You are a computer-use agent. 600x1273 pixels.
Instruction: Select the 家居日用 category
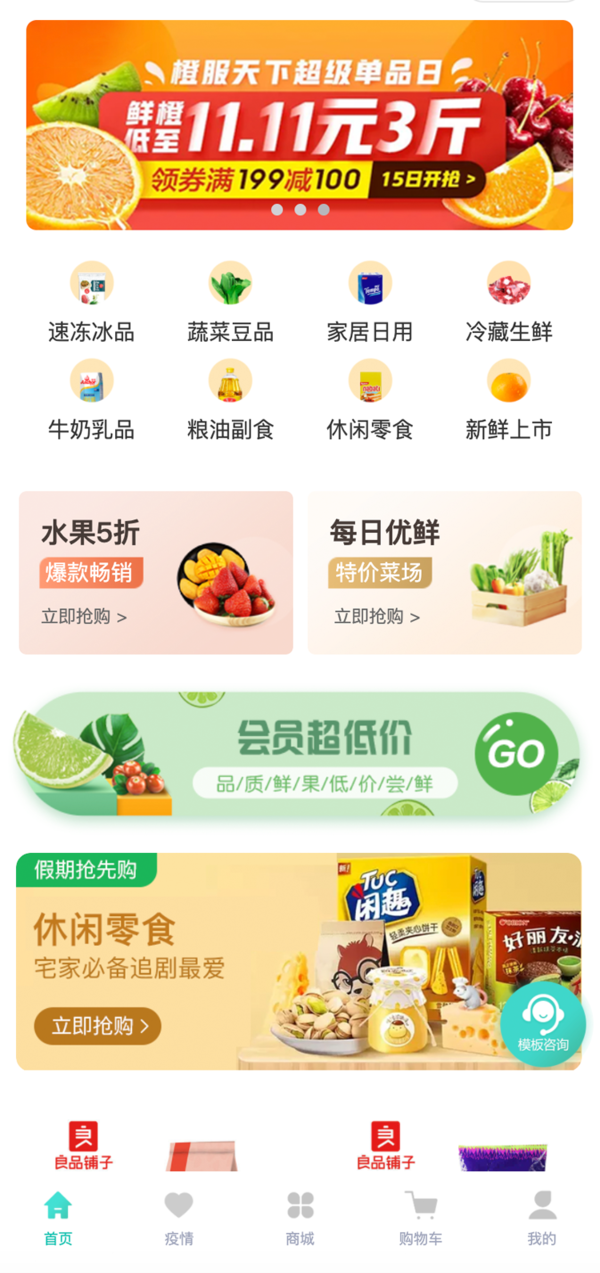pyautogui.click(x=370, y=301)
